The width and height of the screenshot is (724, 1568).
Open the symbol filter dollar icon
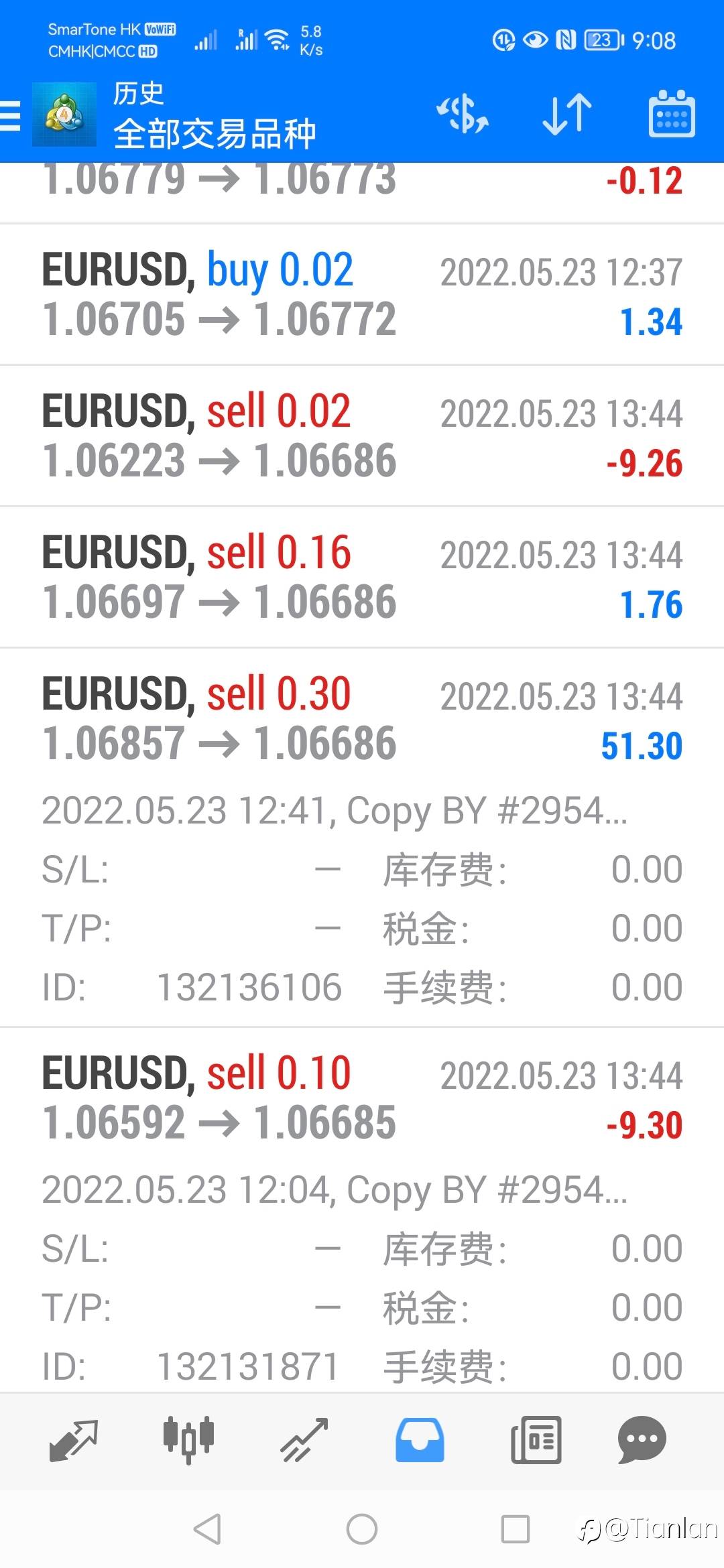pos(463,114)
